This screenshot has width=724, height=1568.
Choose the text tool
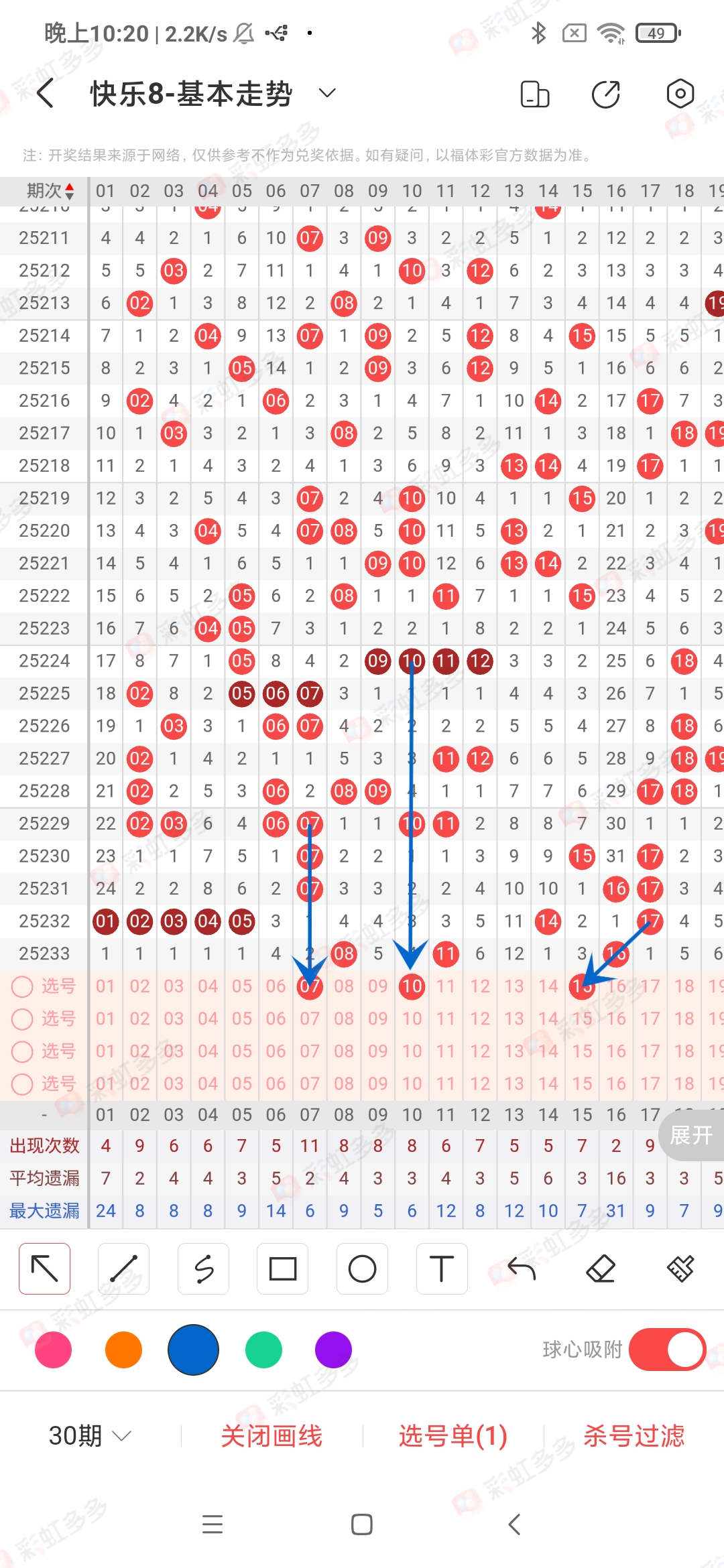pos(442,1268)
